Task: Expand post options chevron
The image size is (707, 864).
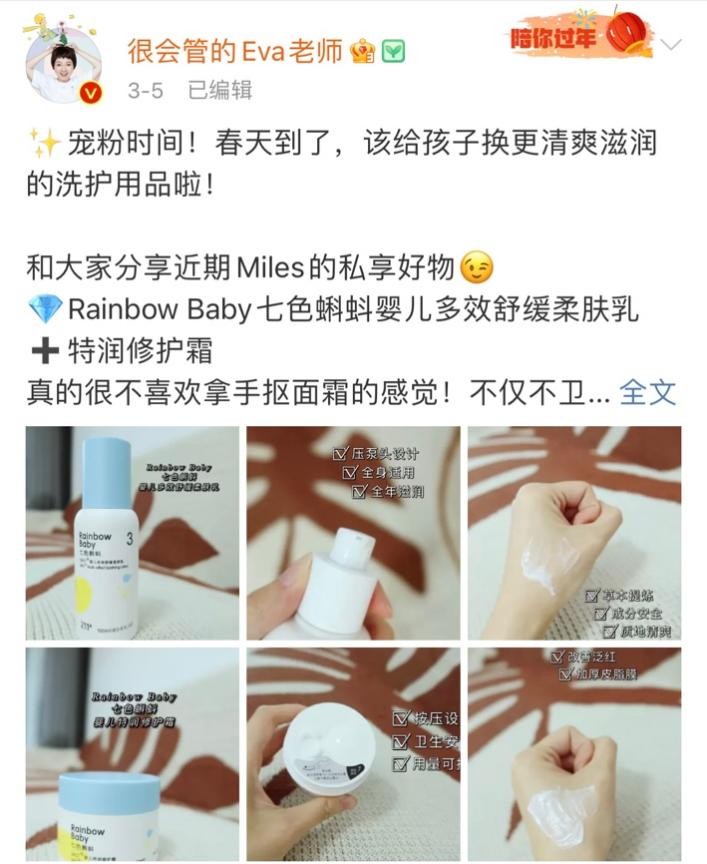Action: [672, 44]
